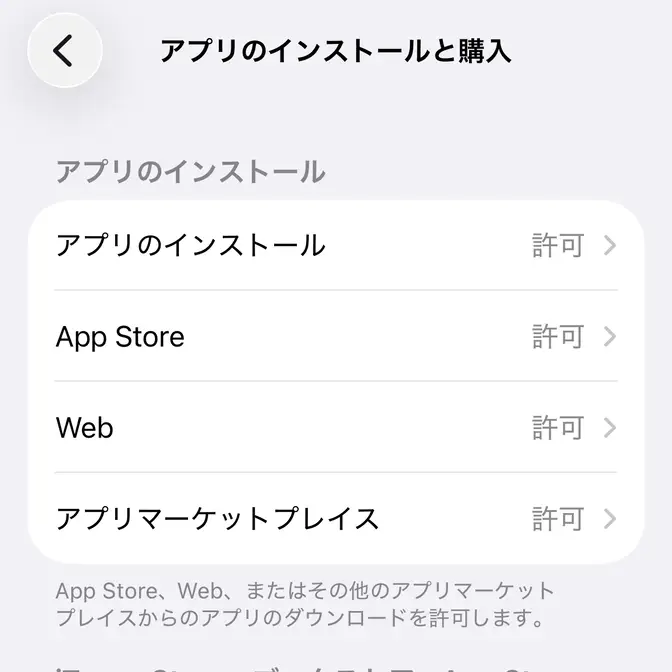Go back to the previous settings page
The height and width of the screenshot is (672, 672).
pyautogui.click(x=65, y=50)
